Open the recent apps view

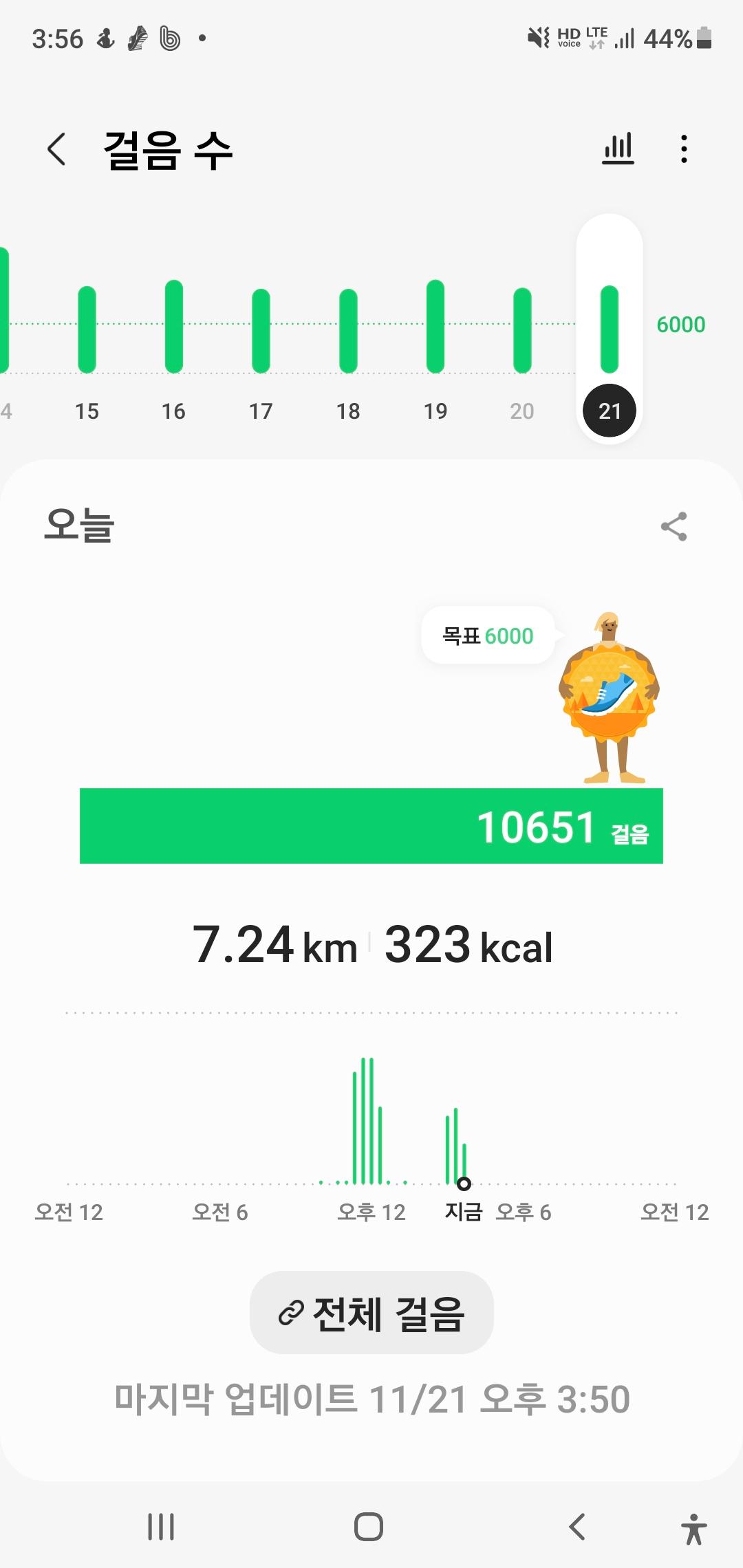(x=161, y=1527)
